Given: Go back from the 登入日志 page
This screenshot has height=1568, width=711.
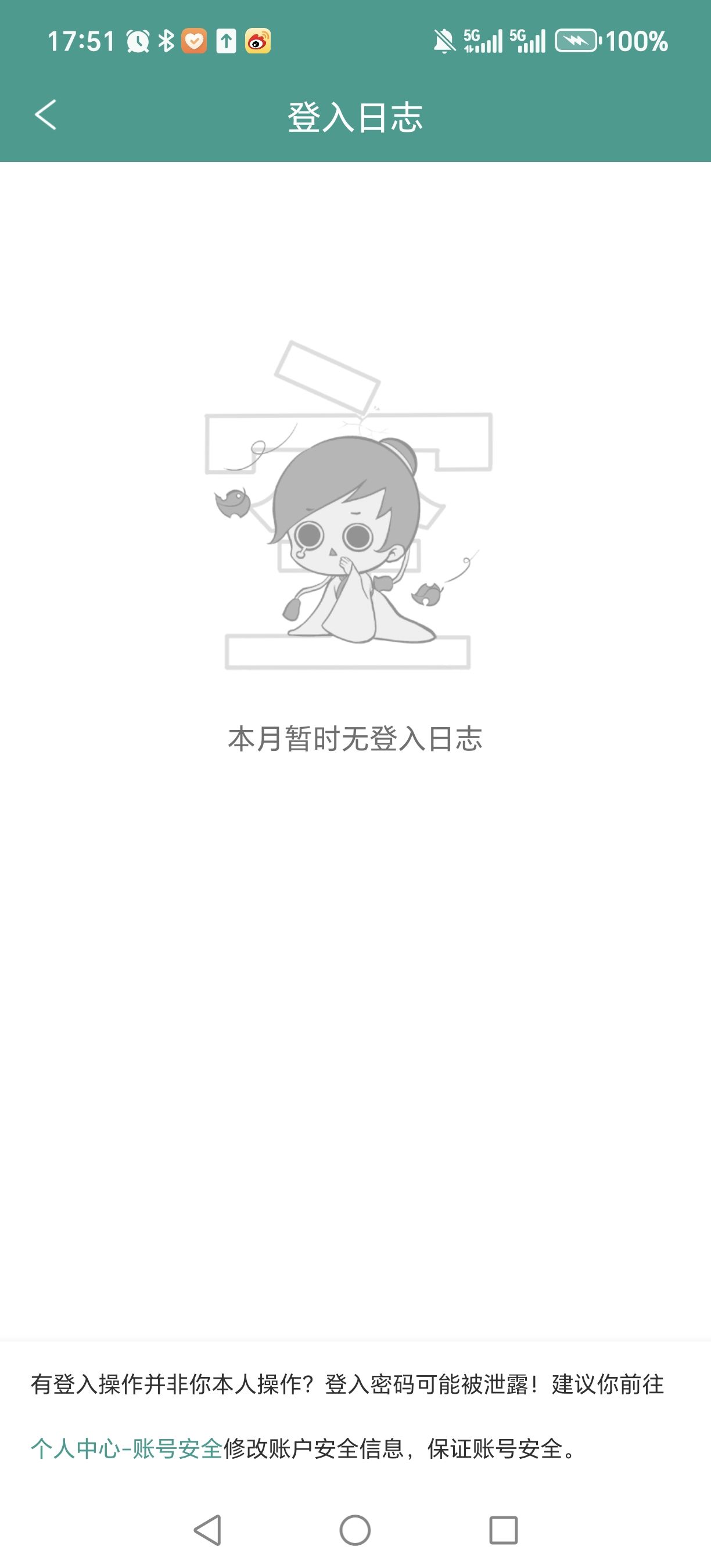Looking at the screenshot, I should click(x=46, y=115).
